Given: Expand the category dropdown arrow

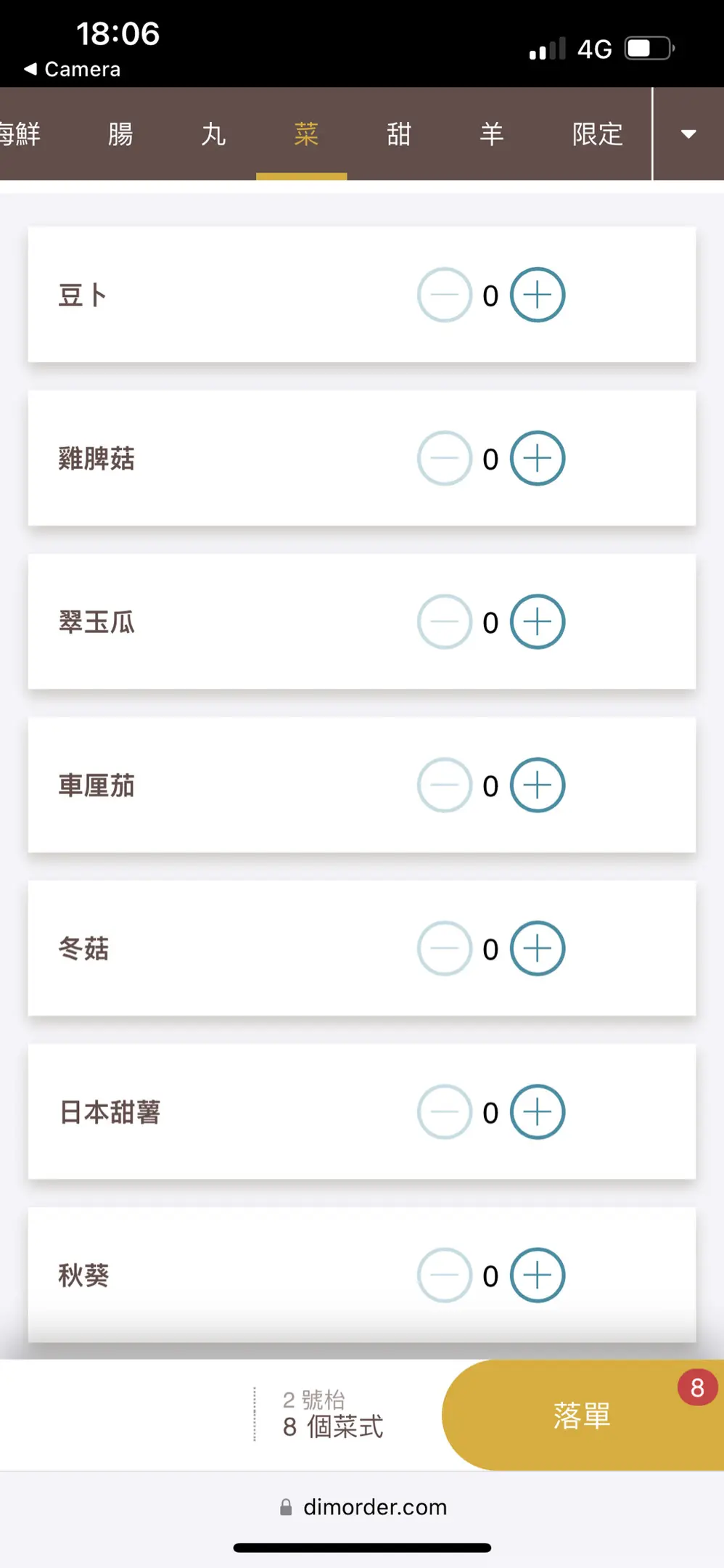Looking at the screenshot, I should point(688,134).
